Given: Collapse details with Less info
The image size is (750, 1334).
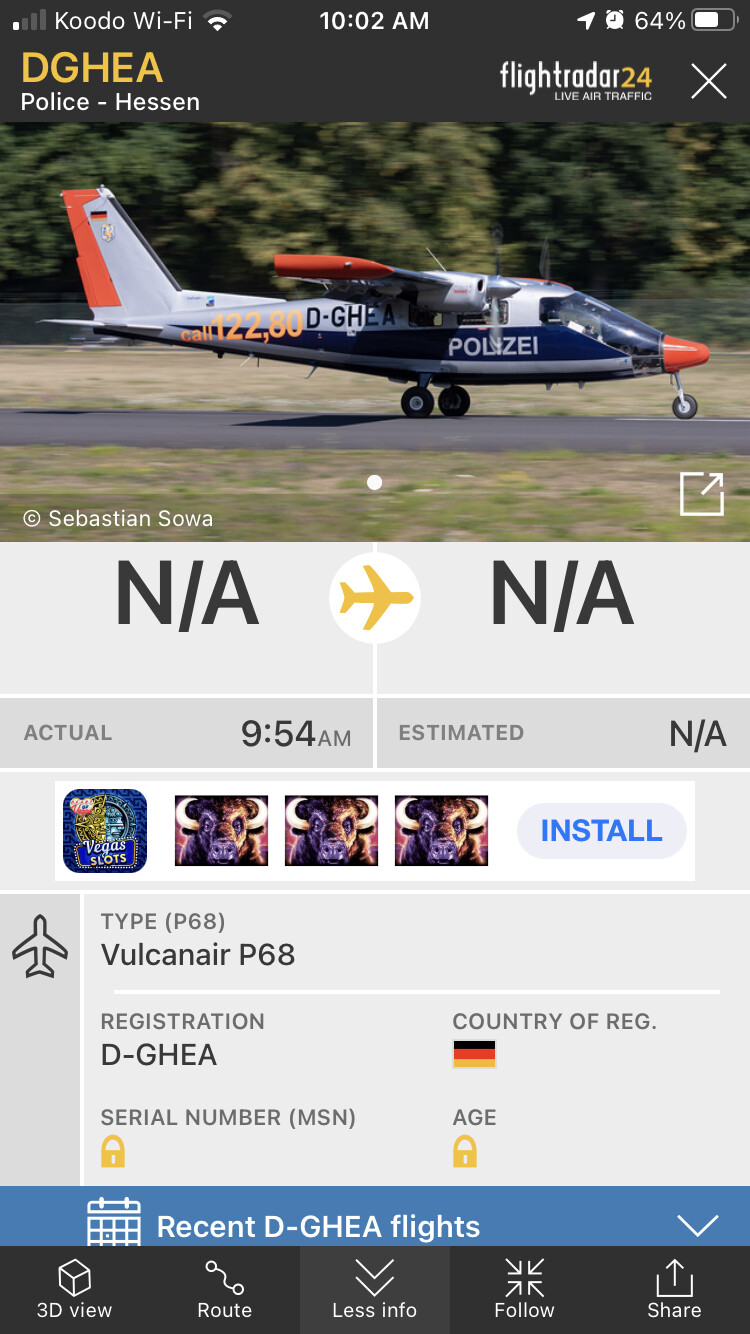Looking at the screenshot, I should coord(375,1290).
